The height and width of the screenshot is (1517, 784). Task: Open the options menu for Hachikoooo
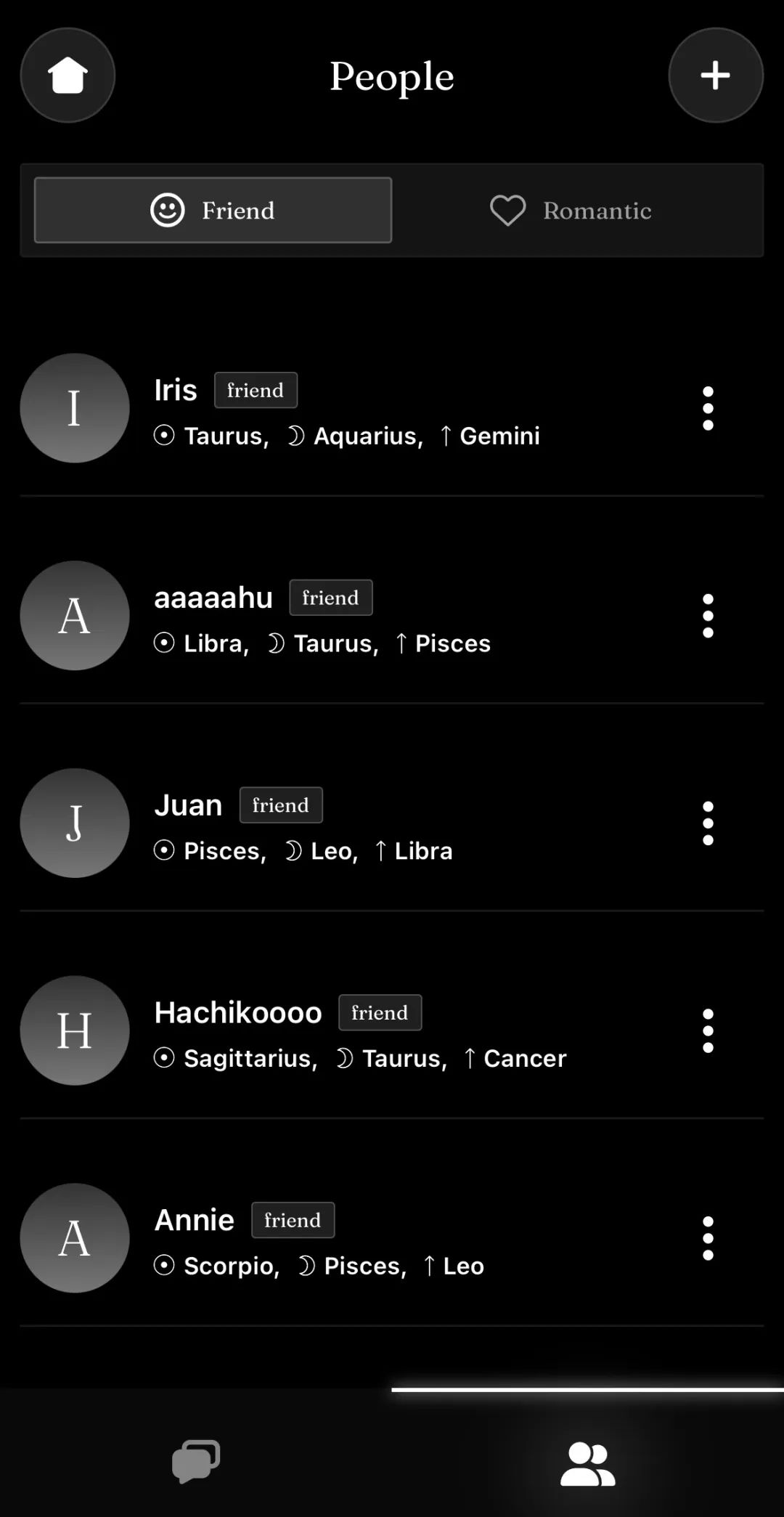coord(708,1031)
